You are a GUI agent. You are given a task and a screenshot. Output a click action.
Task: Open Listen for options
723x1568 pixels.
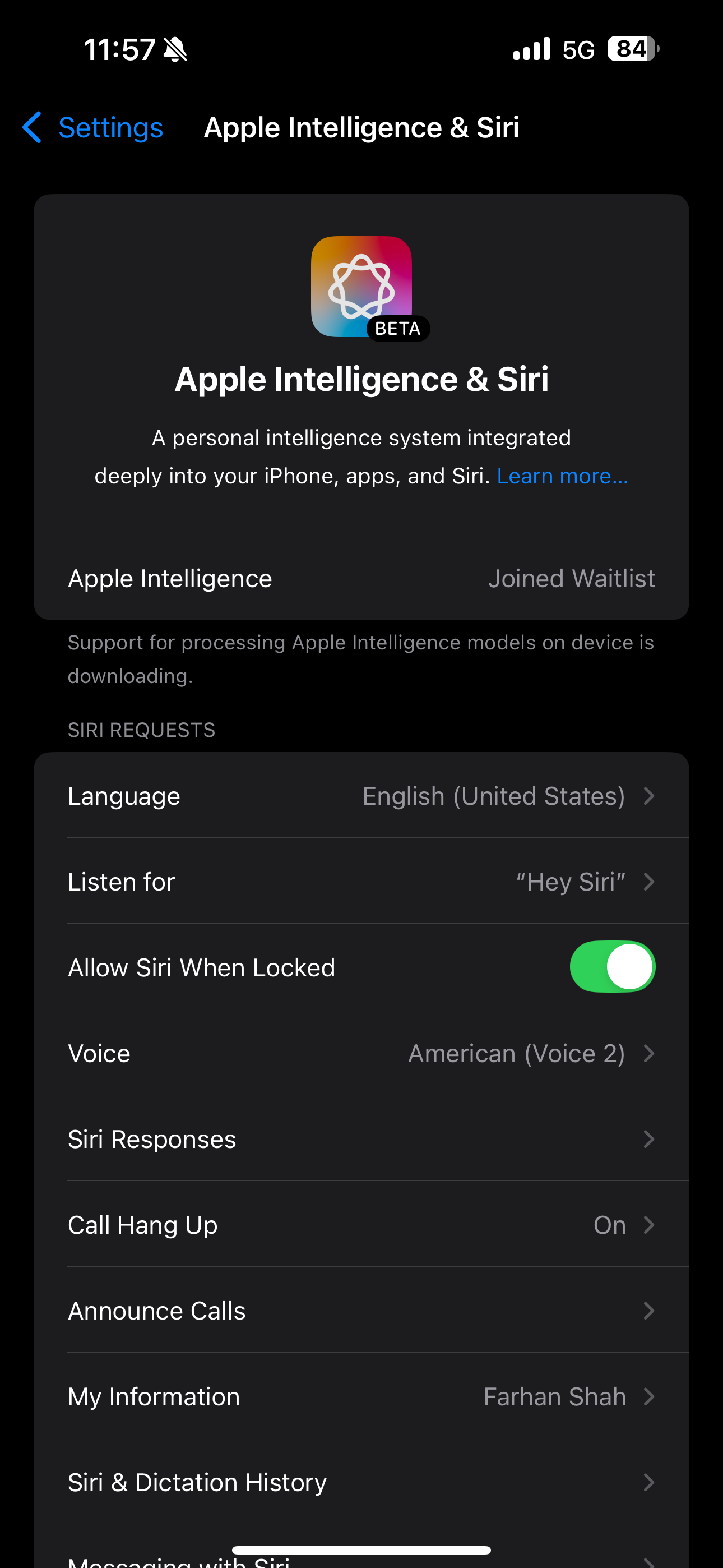pos(361,882)
